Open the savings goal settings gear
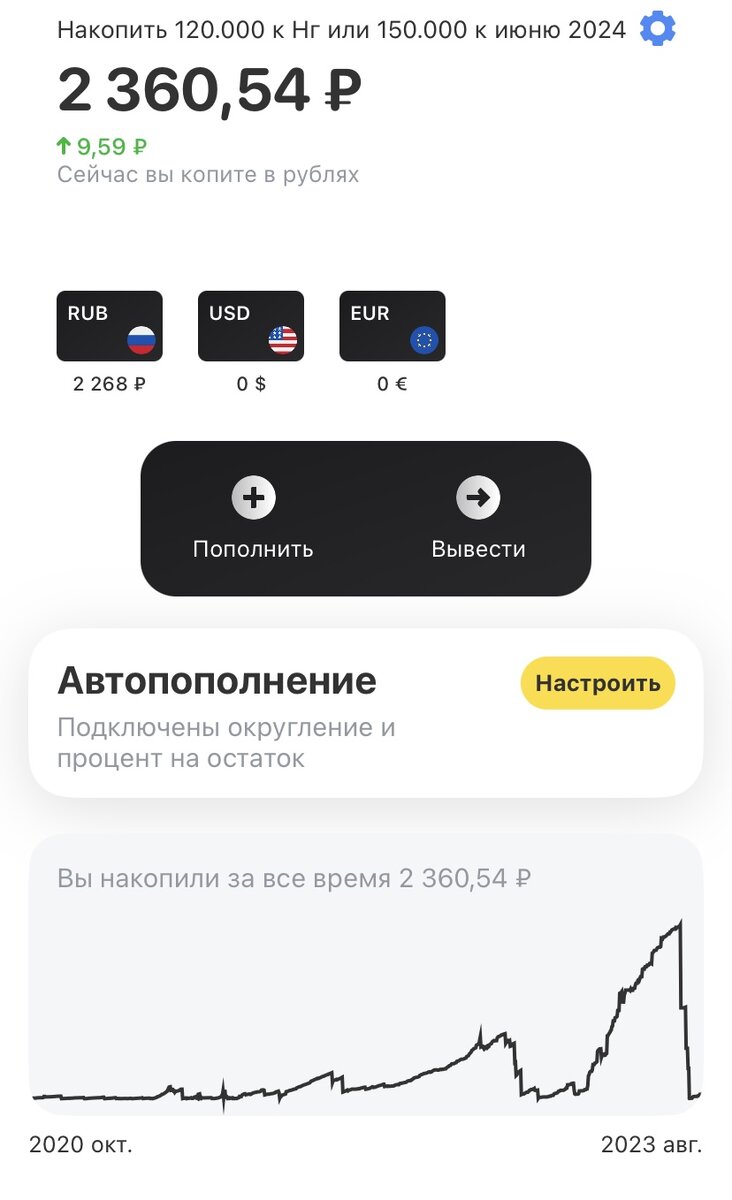Viewport: 732px width, 1200px height. (x=656, y=28)
